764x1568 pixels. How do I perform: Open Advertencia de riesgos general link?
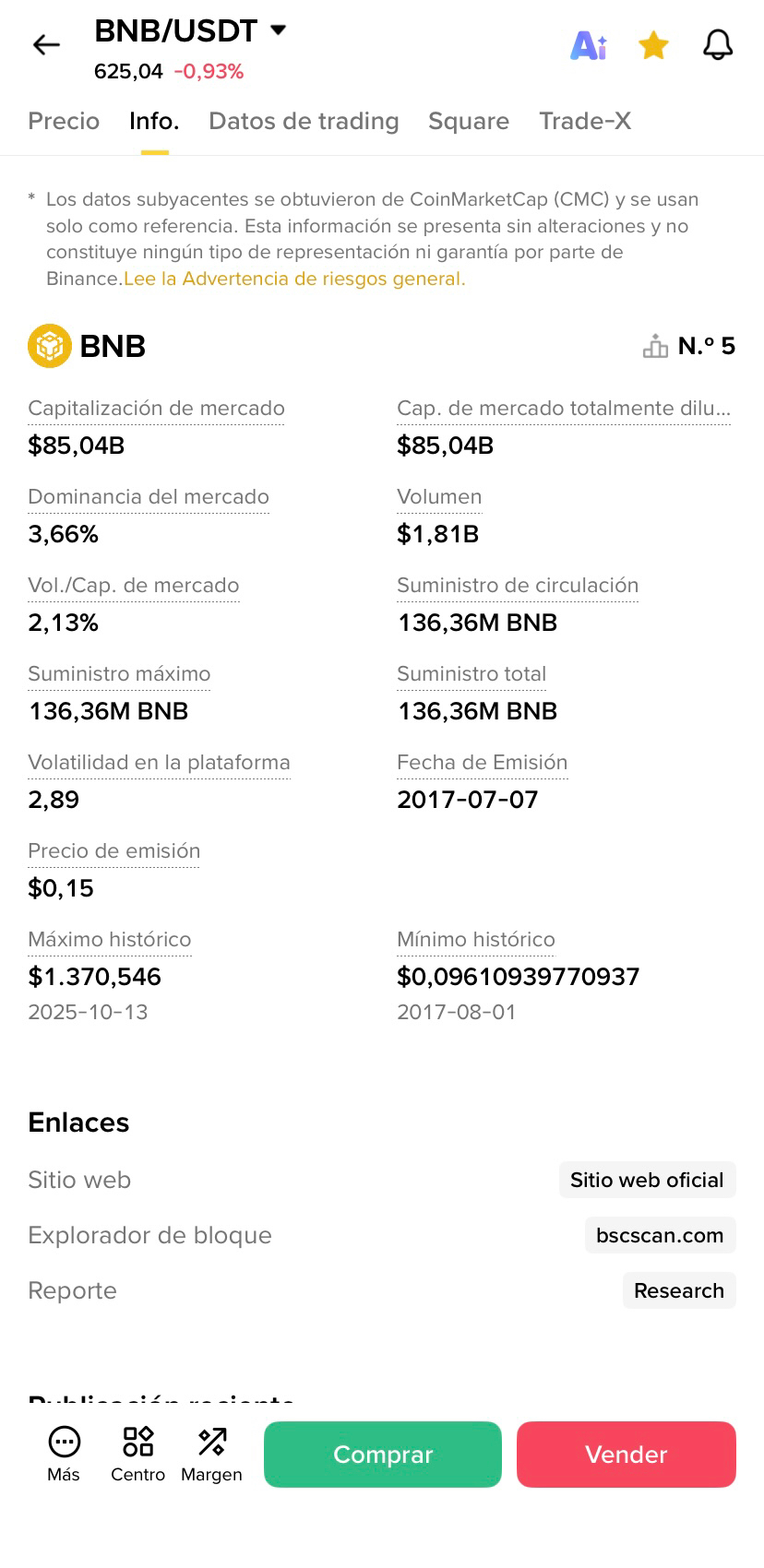click(x=294, y=279)
